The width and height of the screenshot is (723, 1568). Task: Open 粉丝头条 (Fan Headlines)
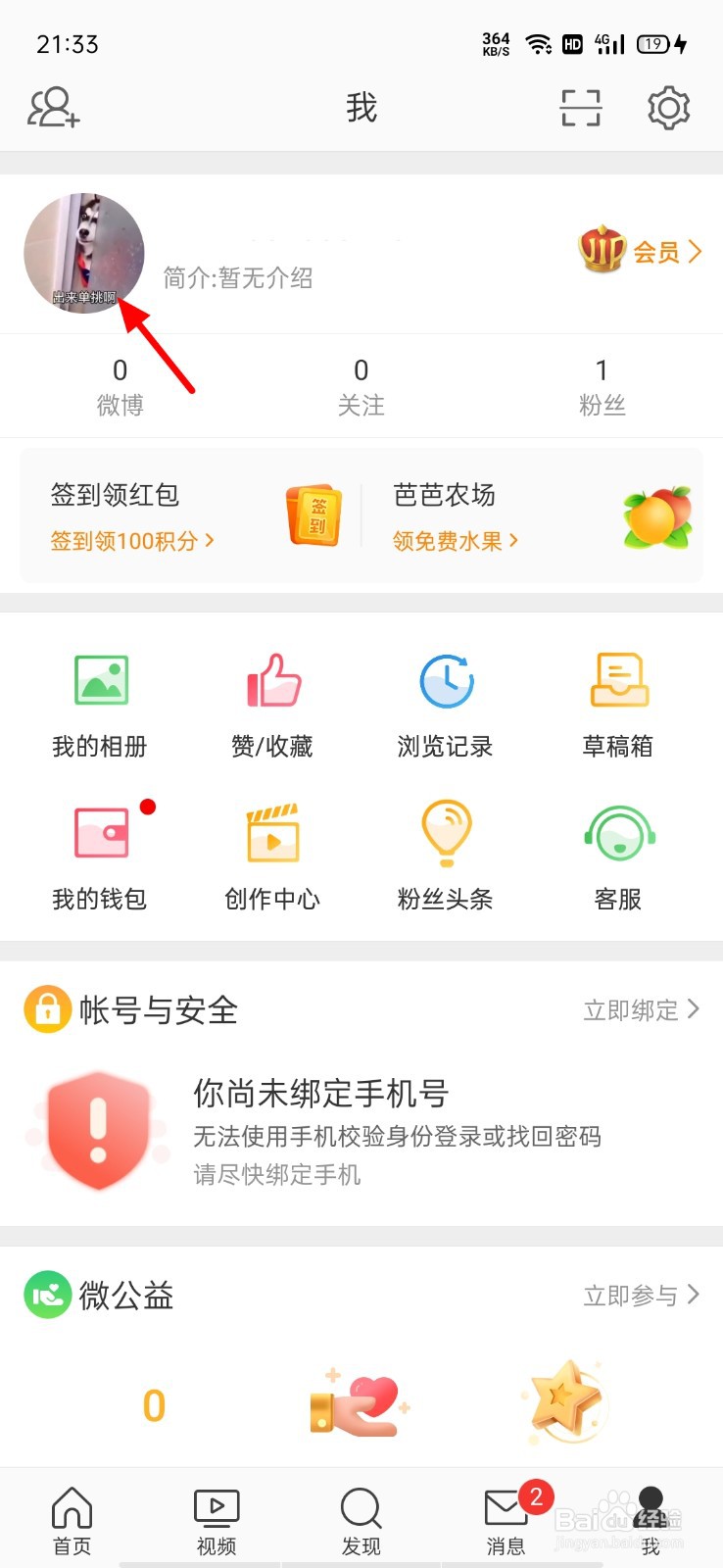(444, 853)
